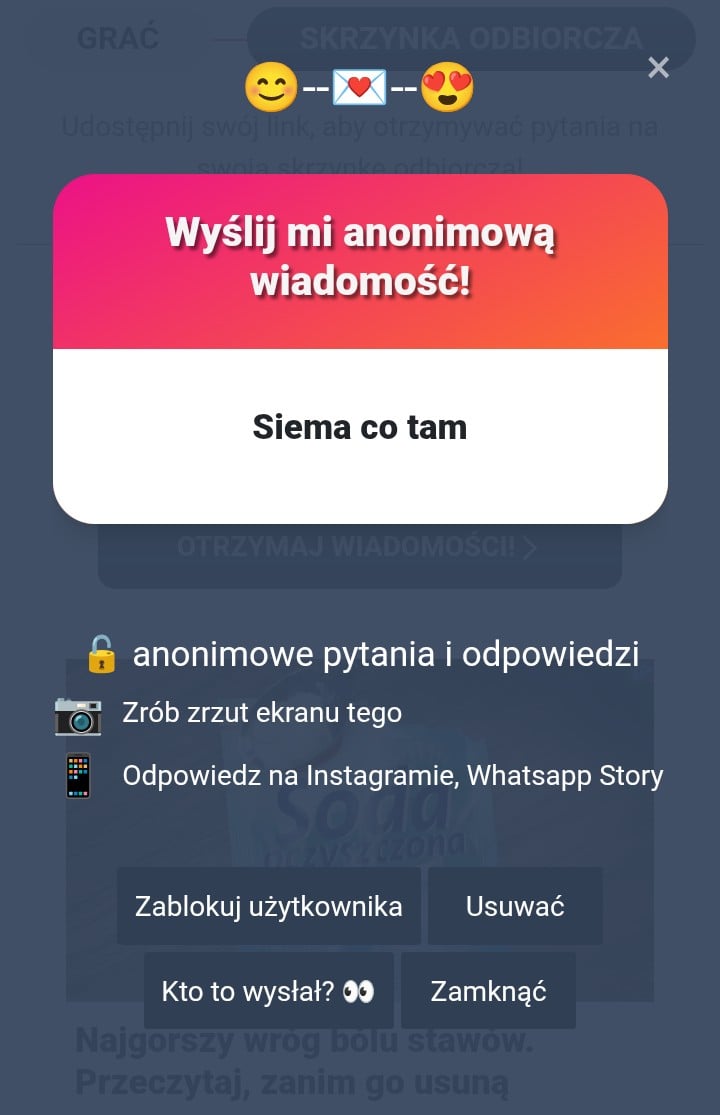Viewport: 720px width, 1115px height.
Task: Delete the message with Usuwać
Action: pos(515,906)
